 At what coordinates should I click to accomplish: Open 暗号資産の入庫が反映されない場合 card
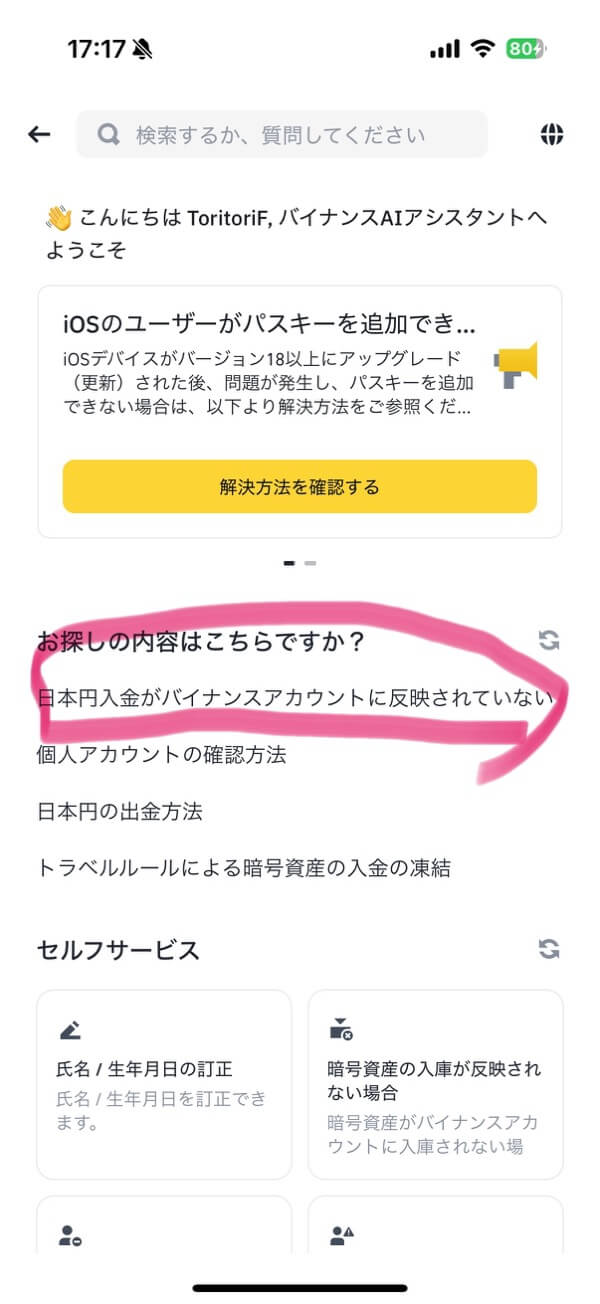tap(435, 1084)
